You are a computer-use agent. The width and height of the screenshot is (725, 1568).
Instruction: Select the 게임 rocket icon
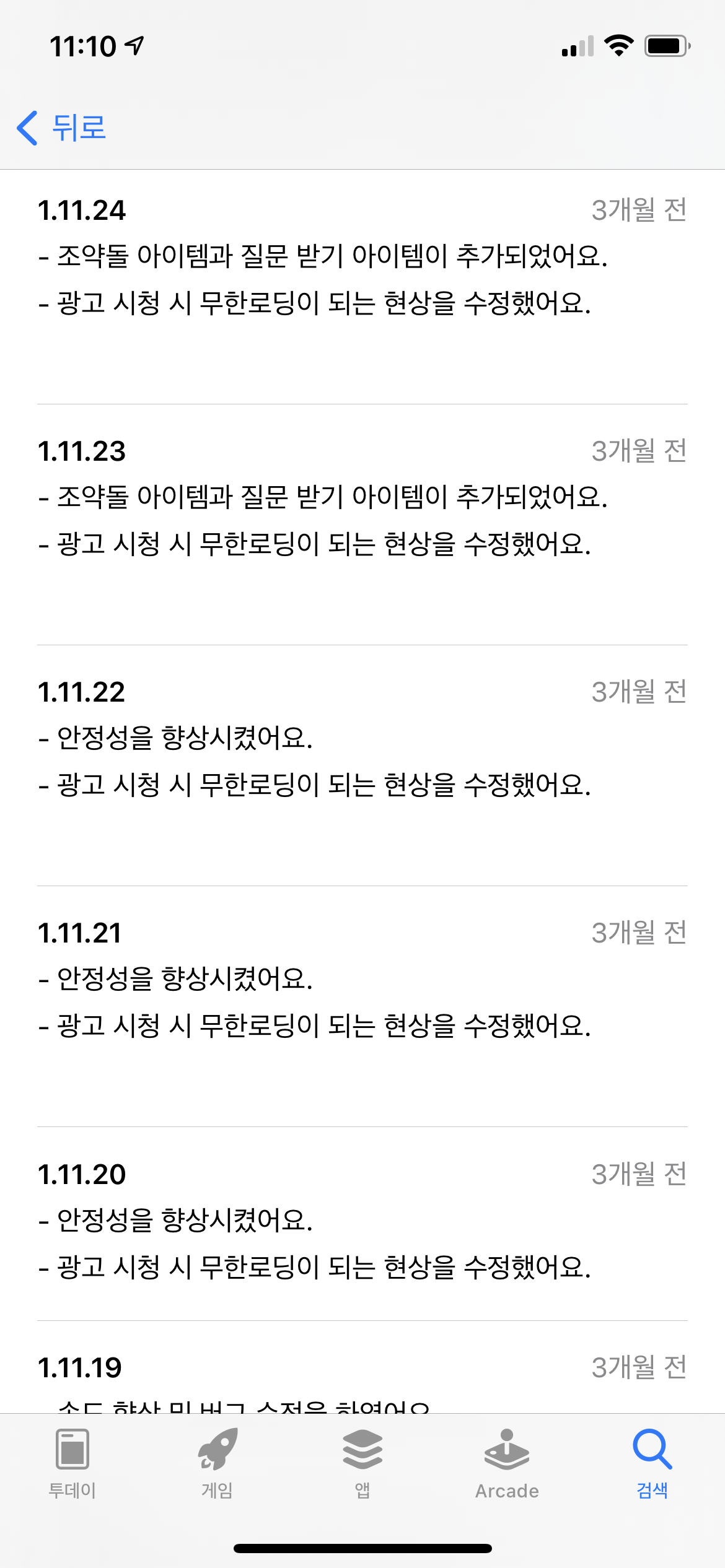pyautogui.click(x=217, y=1448)
